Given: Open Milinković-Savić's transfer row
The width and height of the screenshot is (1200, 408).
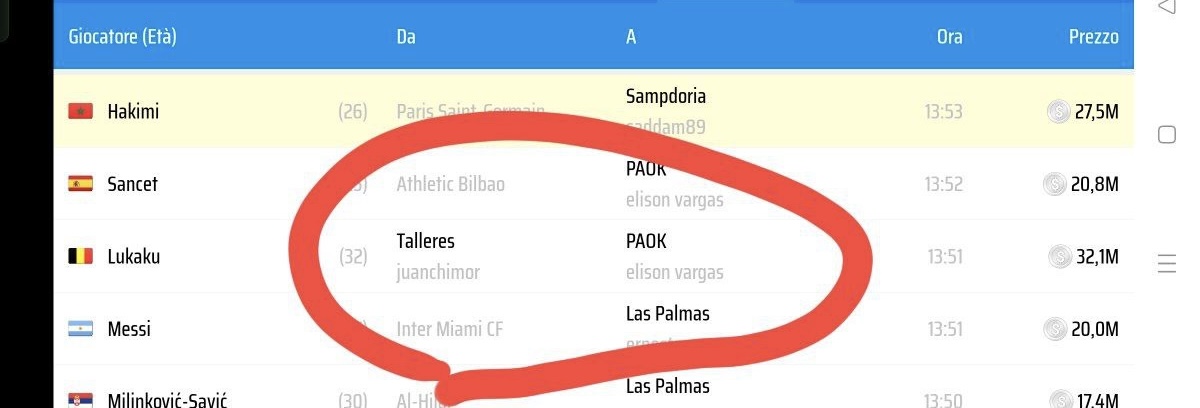Looking at the screenshot, I should tap(167, 400).
